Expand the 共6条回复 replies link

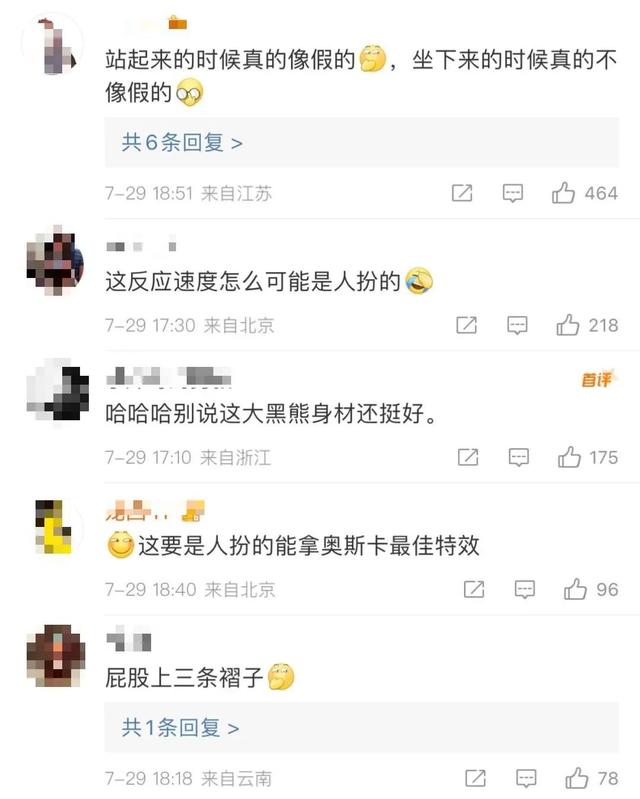pos(182,143)
